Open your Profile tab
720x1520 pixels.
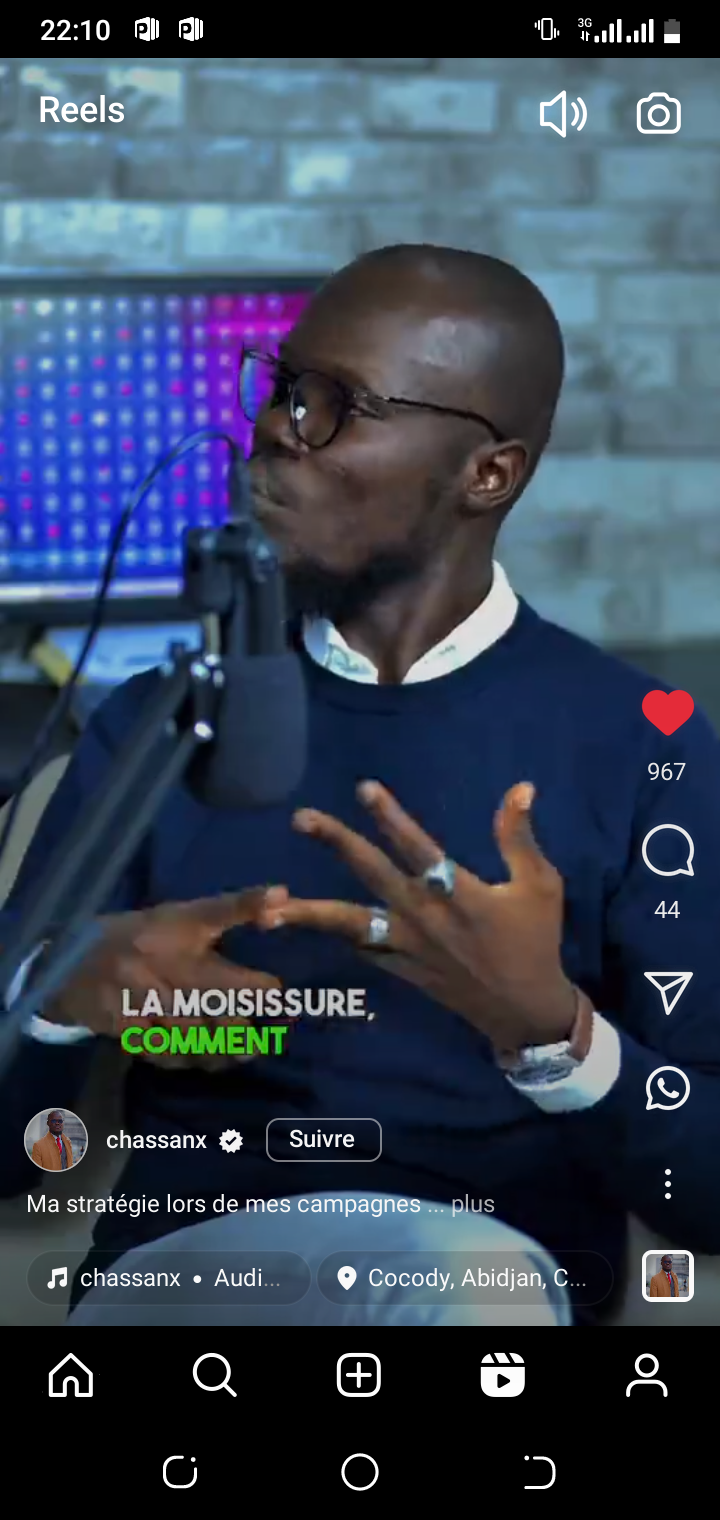click(647, 1376)
